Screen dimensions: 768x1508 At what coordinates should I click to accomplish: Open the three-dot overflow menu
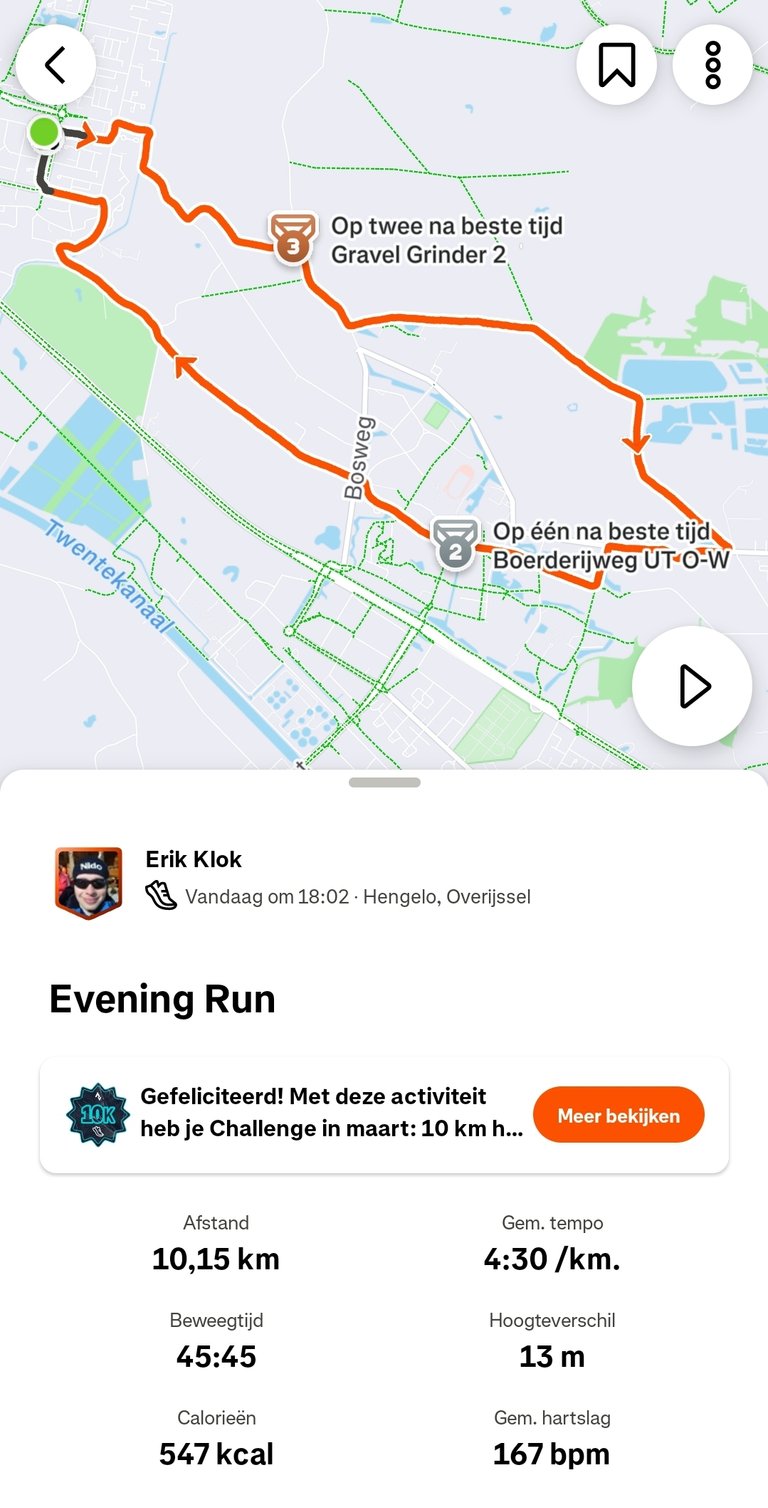pyautogui.click(x=712, y=65)
